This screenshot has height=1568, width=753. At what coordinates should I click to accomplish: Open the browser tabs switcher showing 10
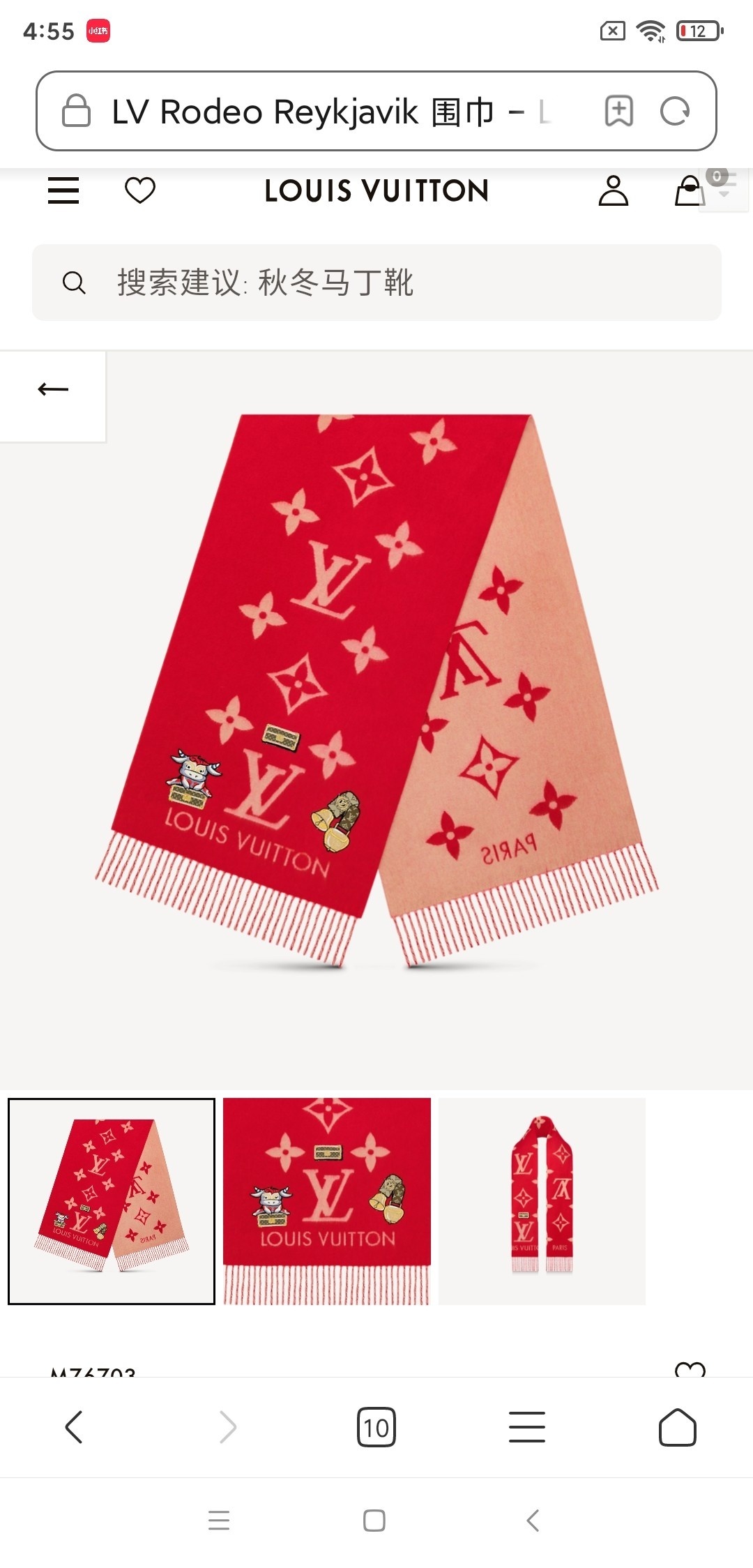(x=376, y=1427)
